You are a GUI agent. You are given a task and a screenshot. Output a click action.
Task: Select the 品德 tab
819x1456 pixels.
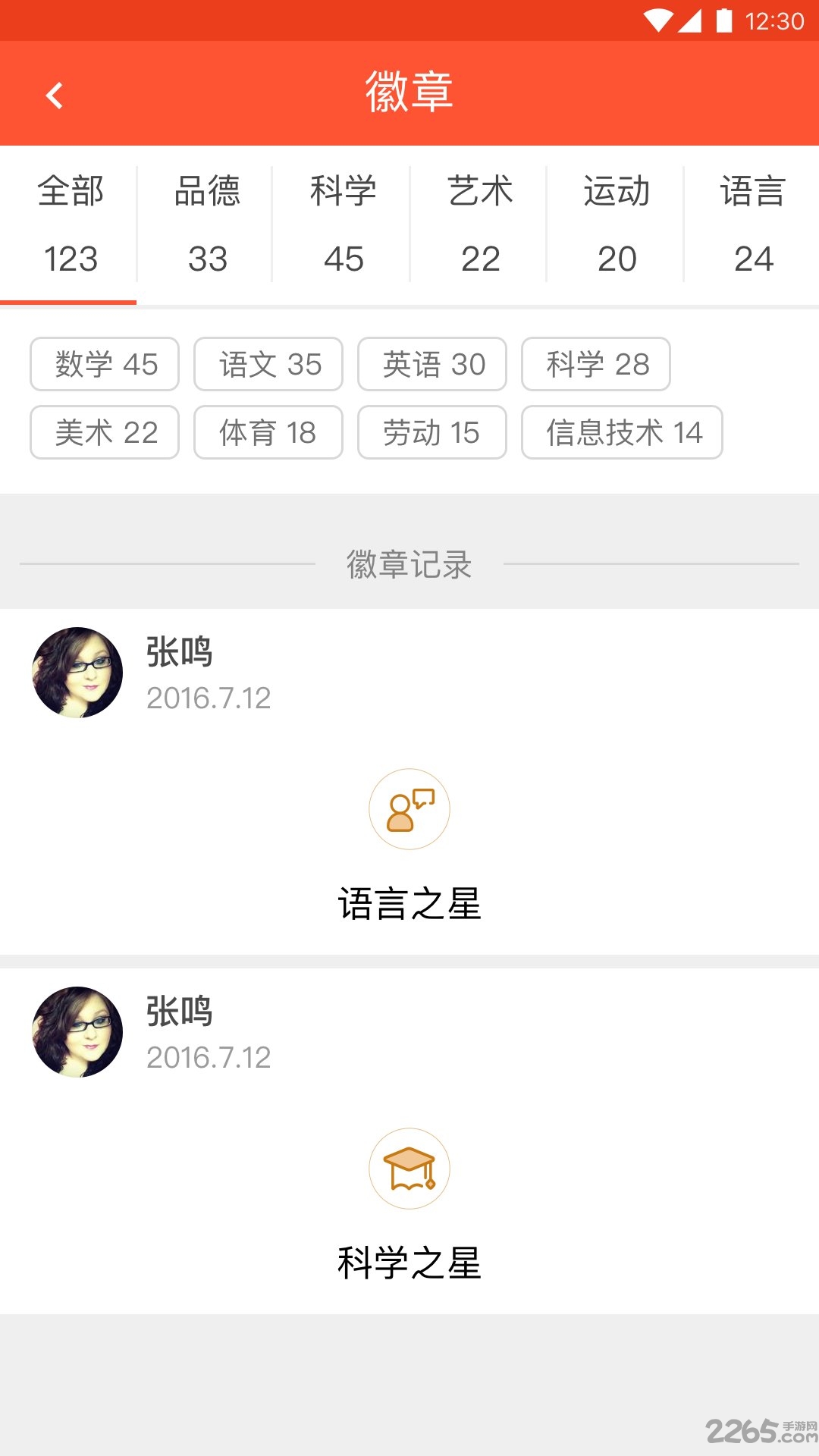(206, 224)
